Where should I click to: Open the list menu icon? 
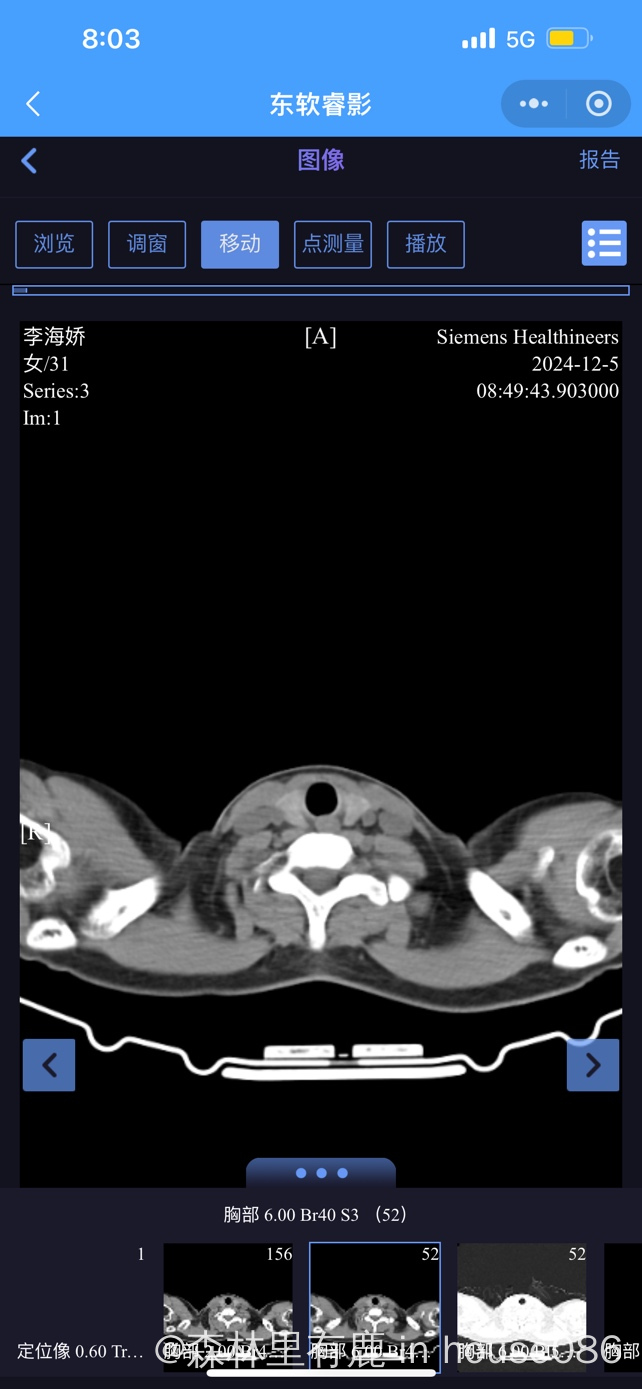(x=604, y=243)
